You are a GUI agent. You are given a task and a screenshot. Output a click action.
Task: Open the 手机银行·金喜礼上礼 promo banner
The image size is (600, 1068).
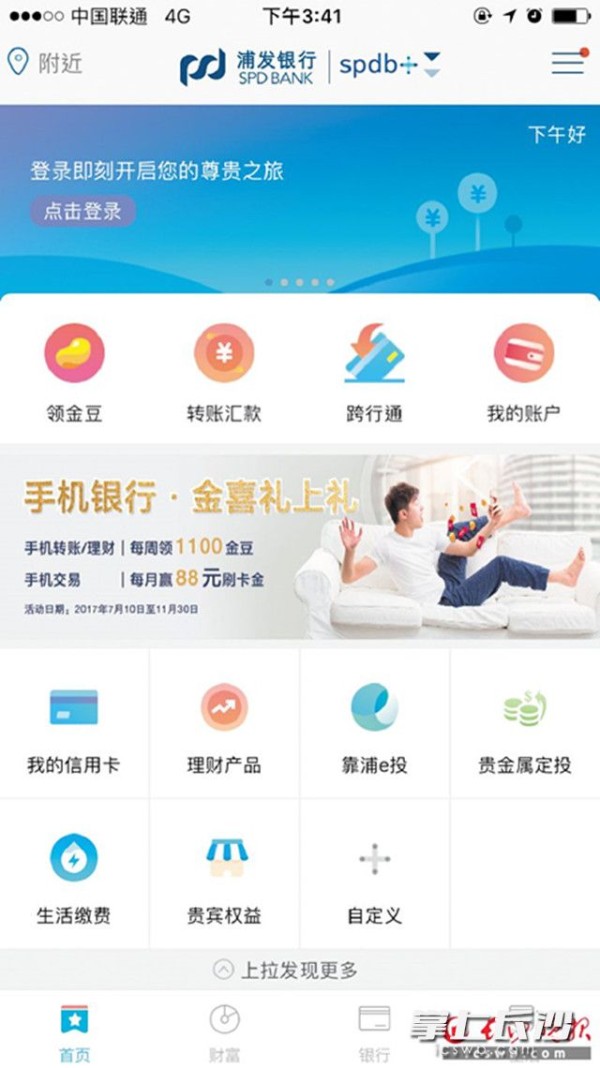coord(300,546)
